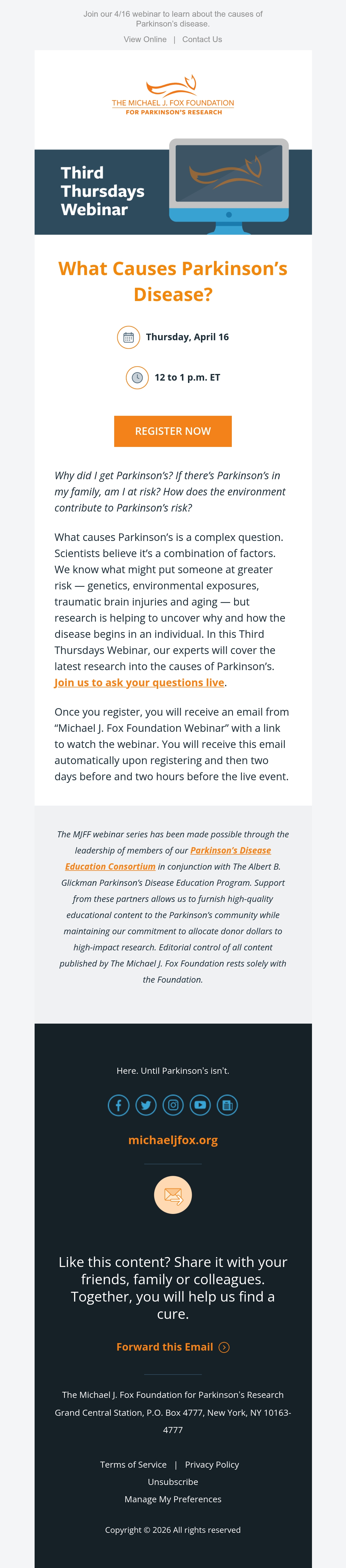The width and height of the screenshot is (346, 1568).
Task: Open the Privacy Policy
Action: pyautogui.click(x=212, y=1464)
